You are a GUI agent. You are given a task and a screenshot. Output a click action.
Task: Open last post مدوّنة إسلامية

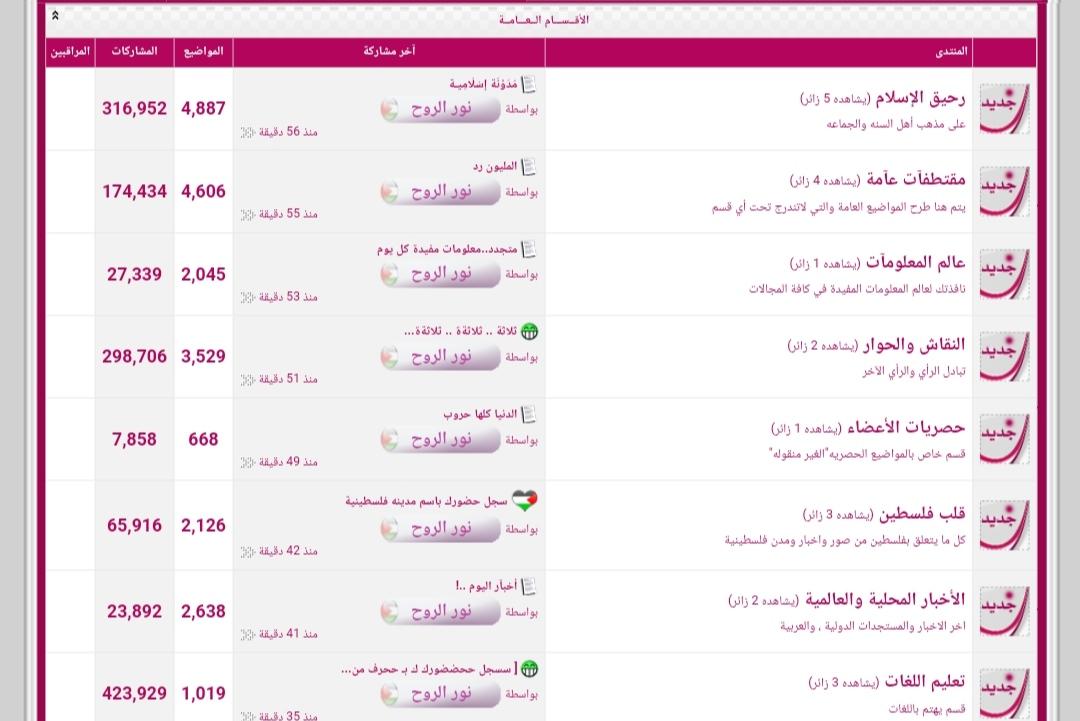pyautogui.click(x=482, y=85)
